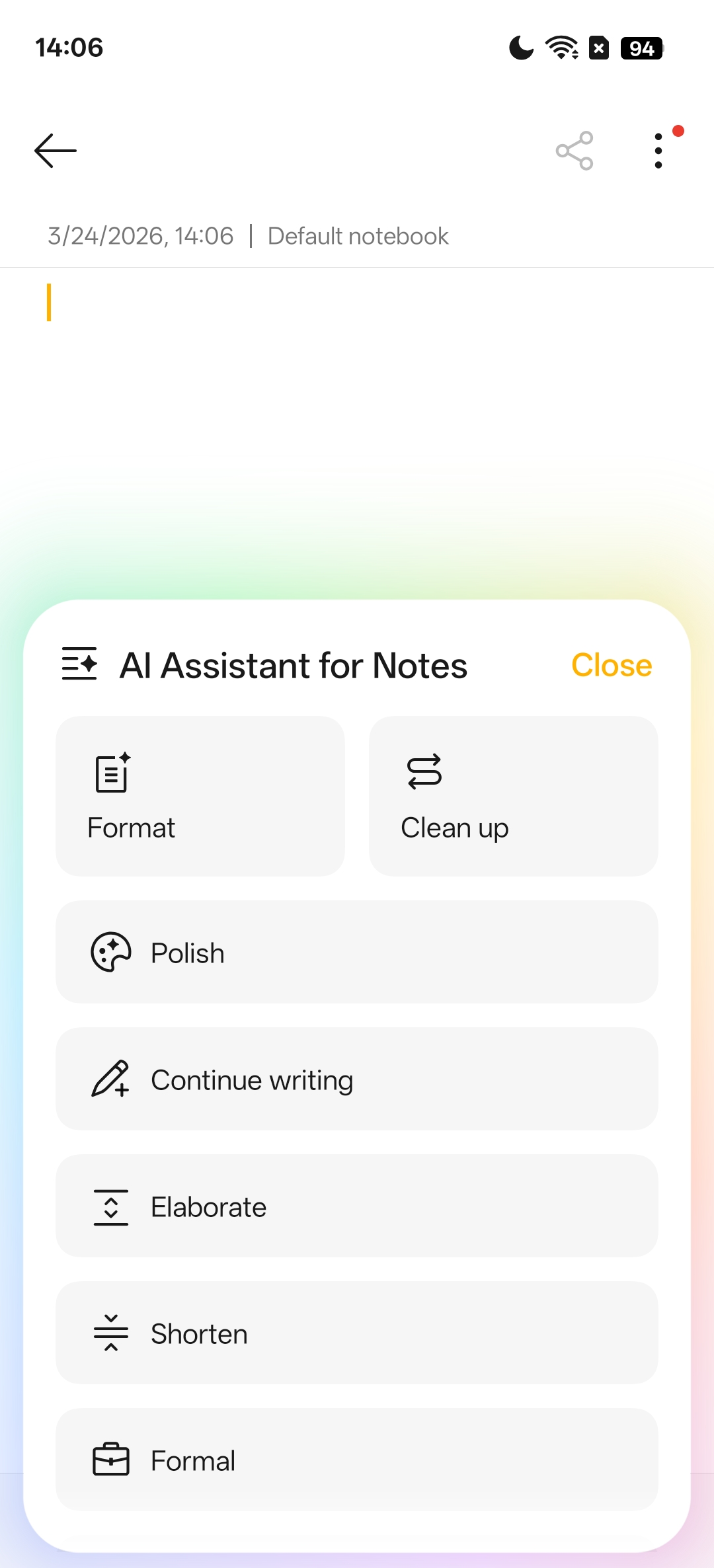Choose the Clean up option
Viewport: 714px width, 1568px height.
(x=513, y=796)
